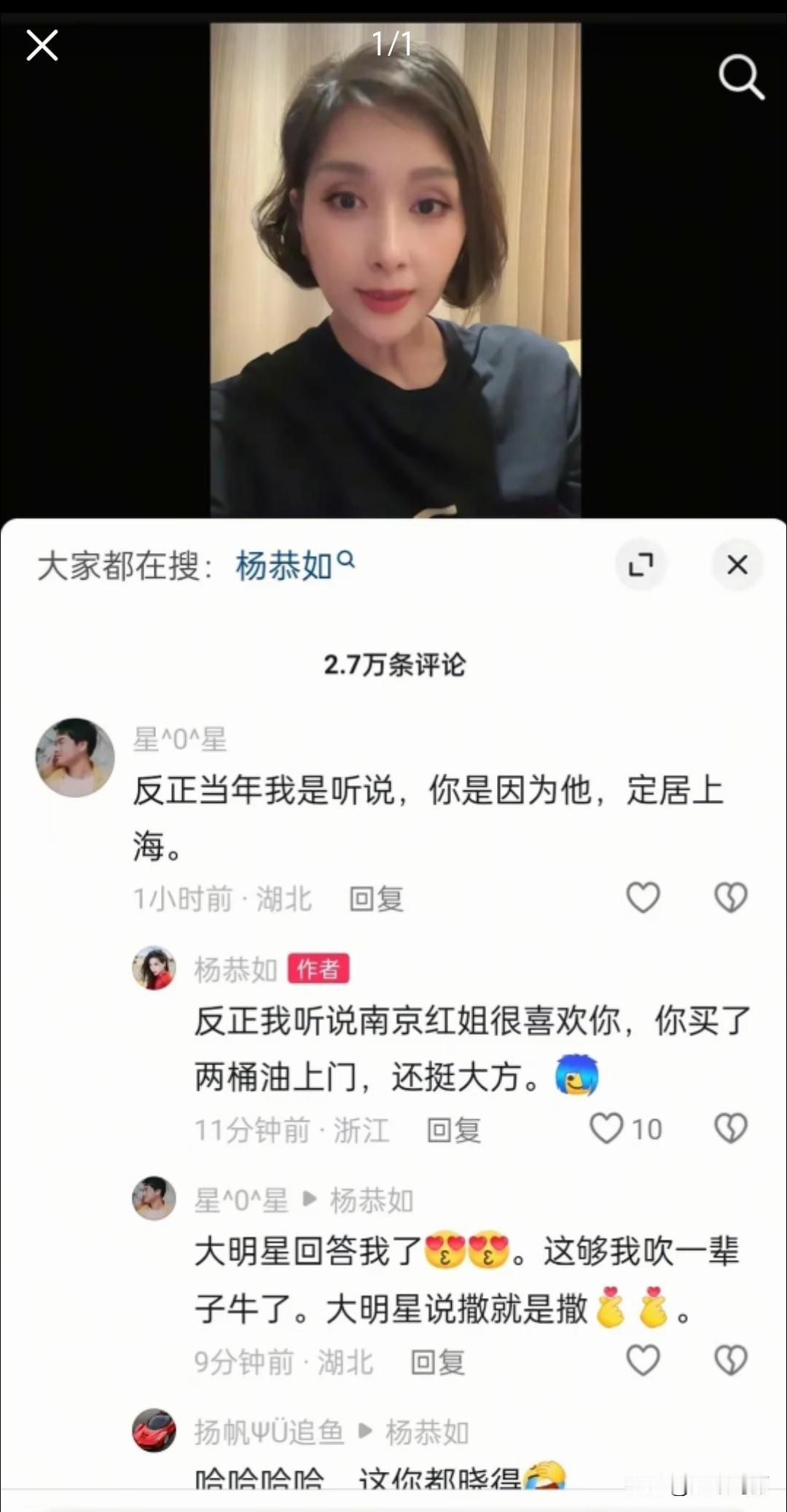Tap 扬帆ΨÜ追鱼's profile avatar
Image resolution: width=787 pixels, height=1512 pixels.
[x=154, y=1431]
